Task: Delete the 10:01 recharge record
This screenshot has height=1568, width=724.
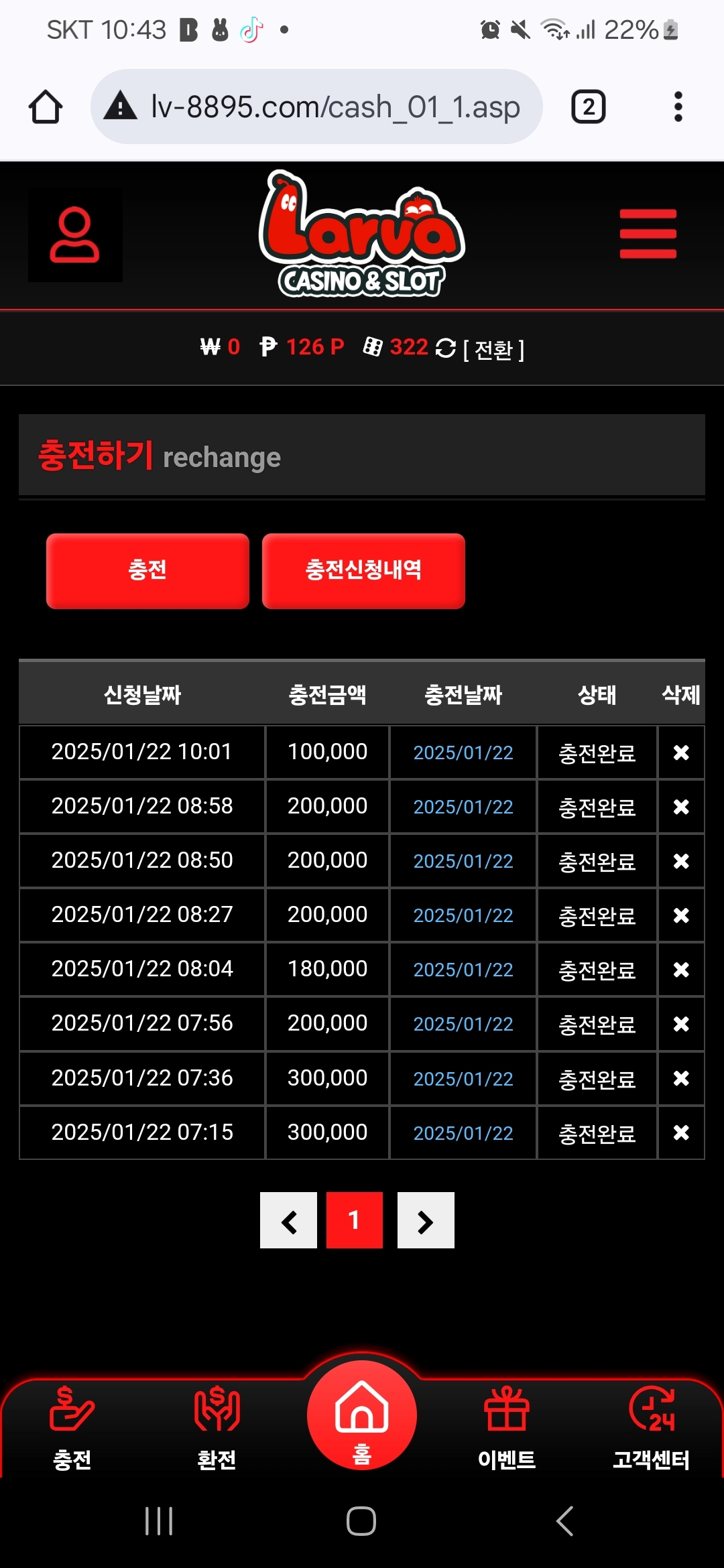Action: 681,753
